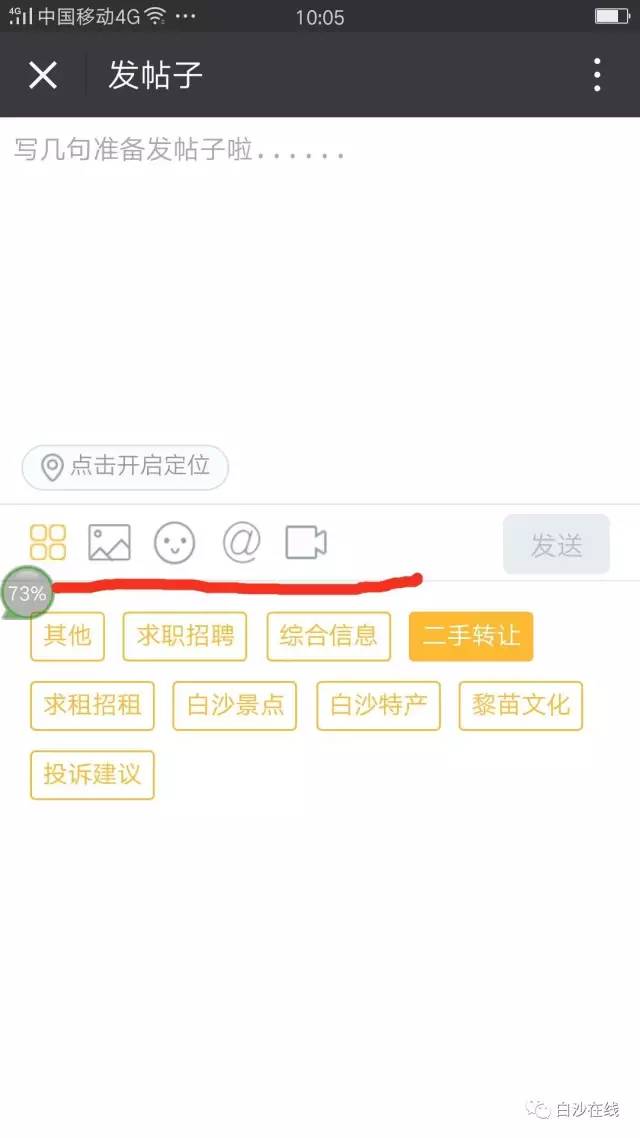Enable location via 点击开启定位

pos(126,467)
